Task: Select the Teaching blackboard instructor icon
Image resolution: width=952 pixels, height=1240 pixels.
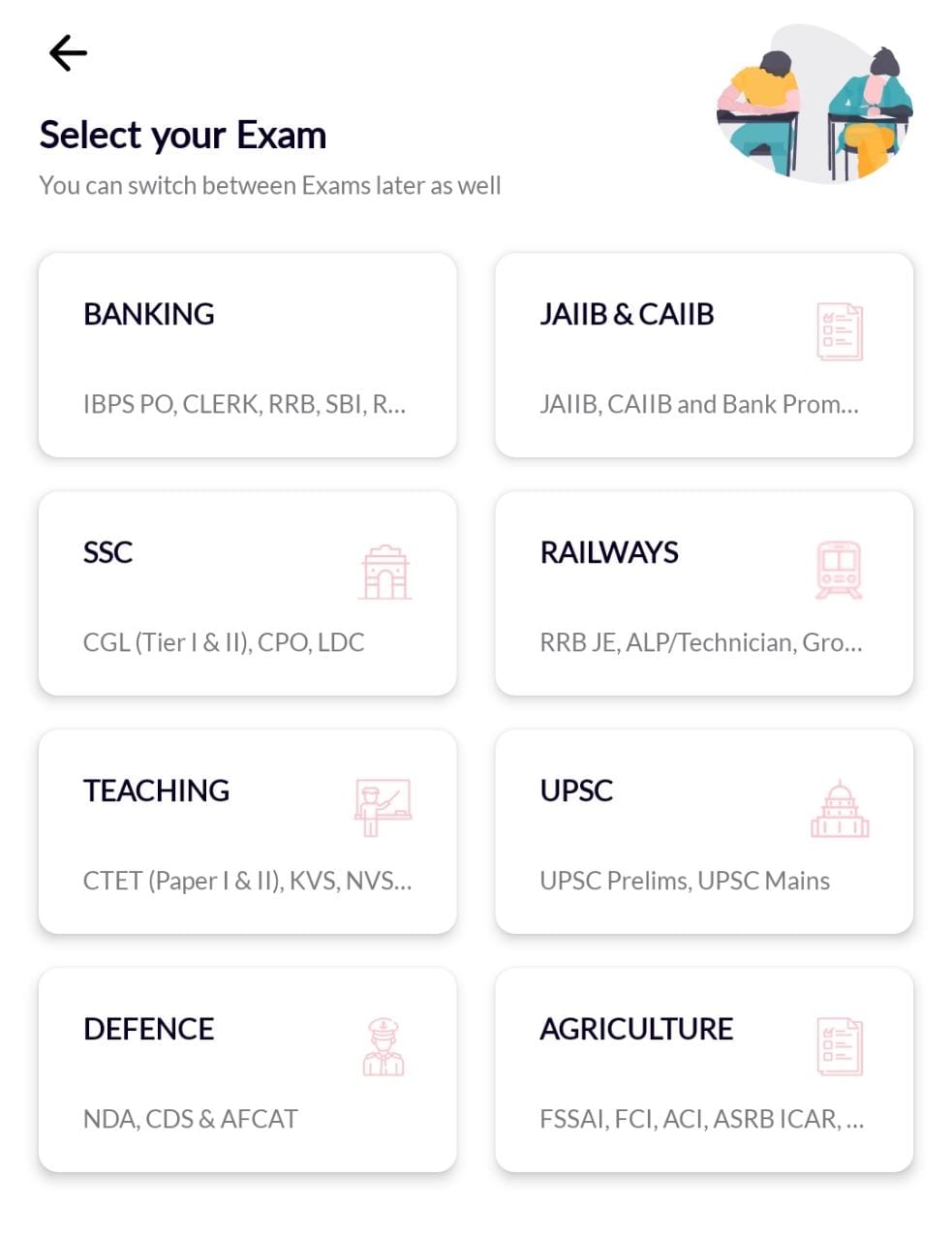Action: 384,807
